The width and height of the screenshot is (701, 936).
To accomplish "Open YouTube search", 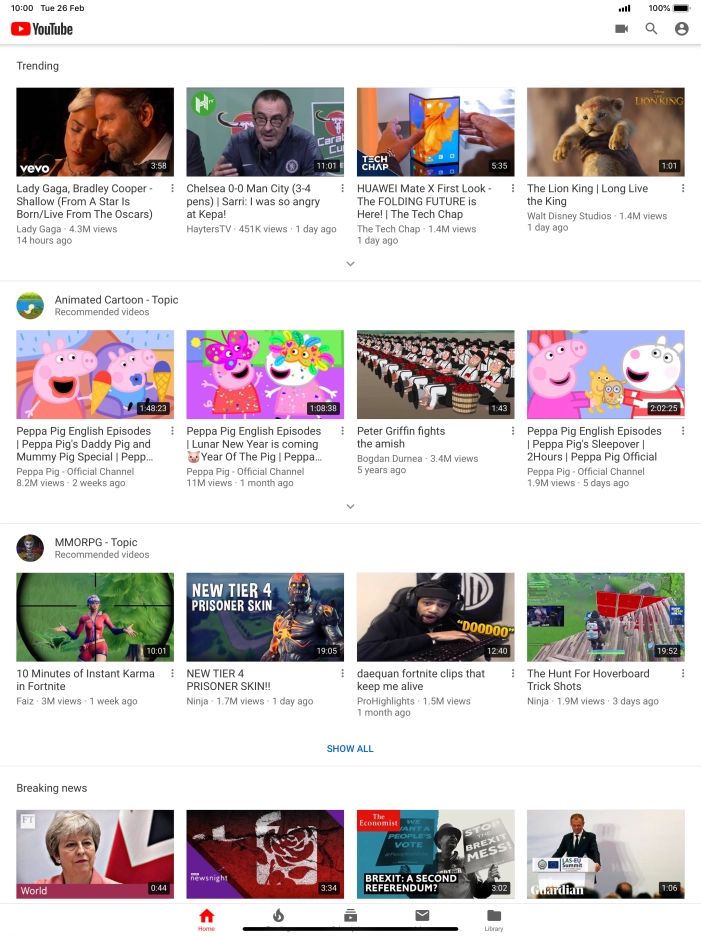I will click(651, 29).
